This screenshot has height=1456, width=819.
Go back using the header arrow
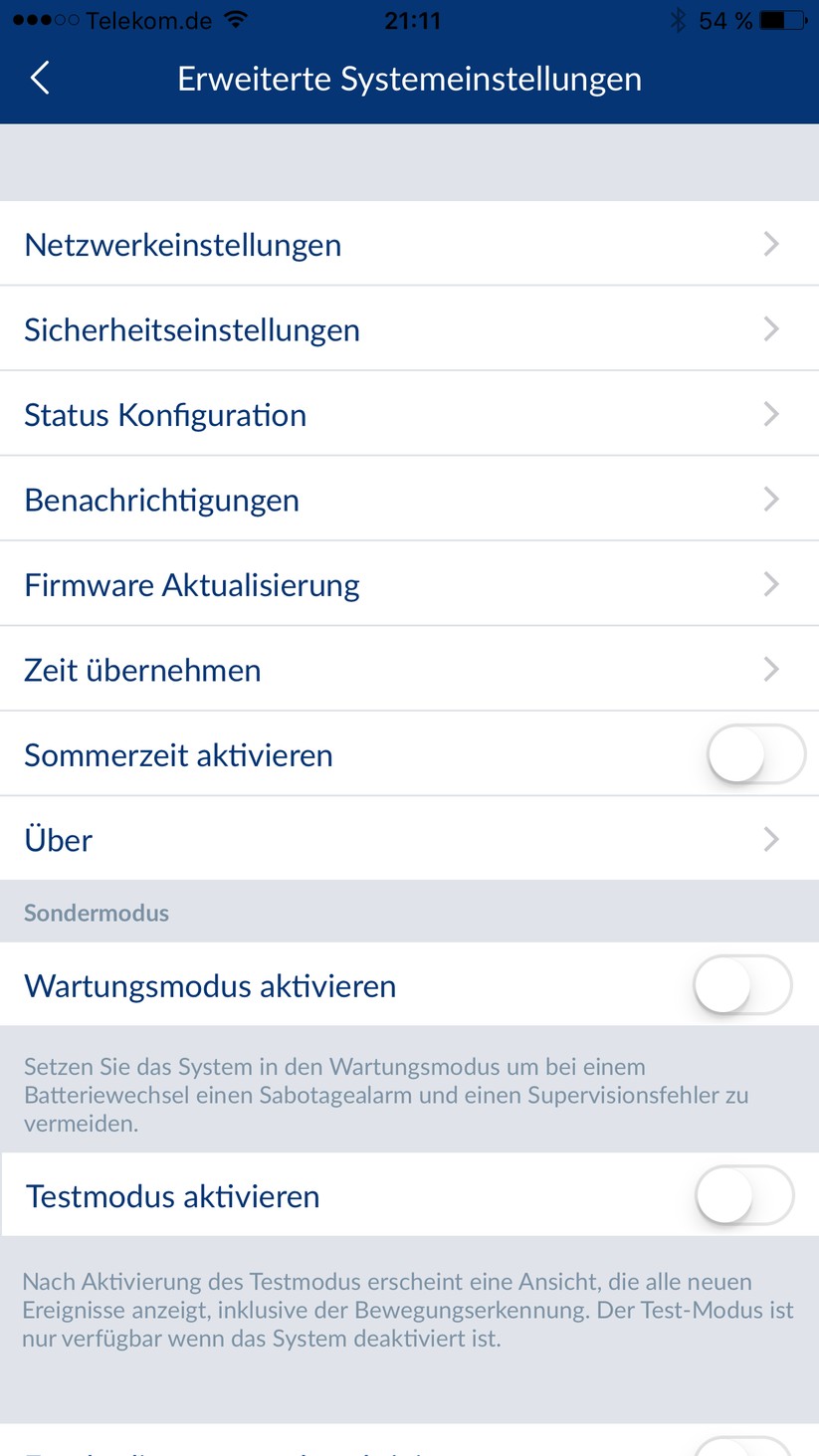[x=40, y=78]
